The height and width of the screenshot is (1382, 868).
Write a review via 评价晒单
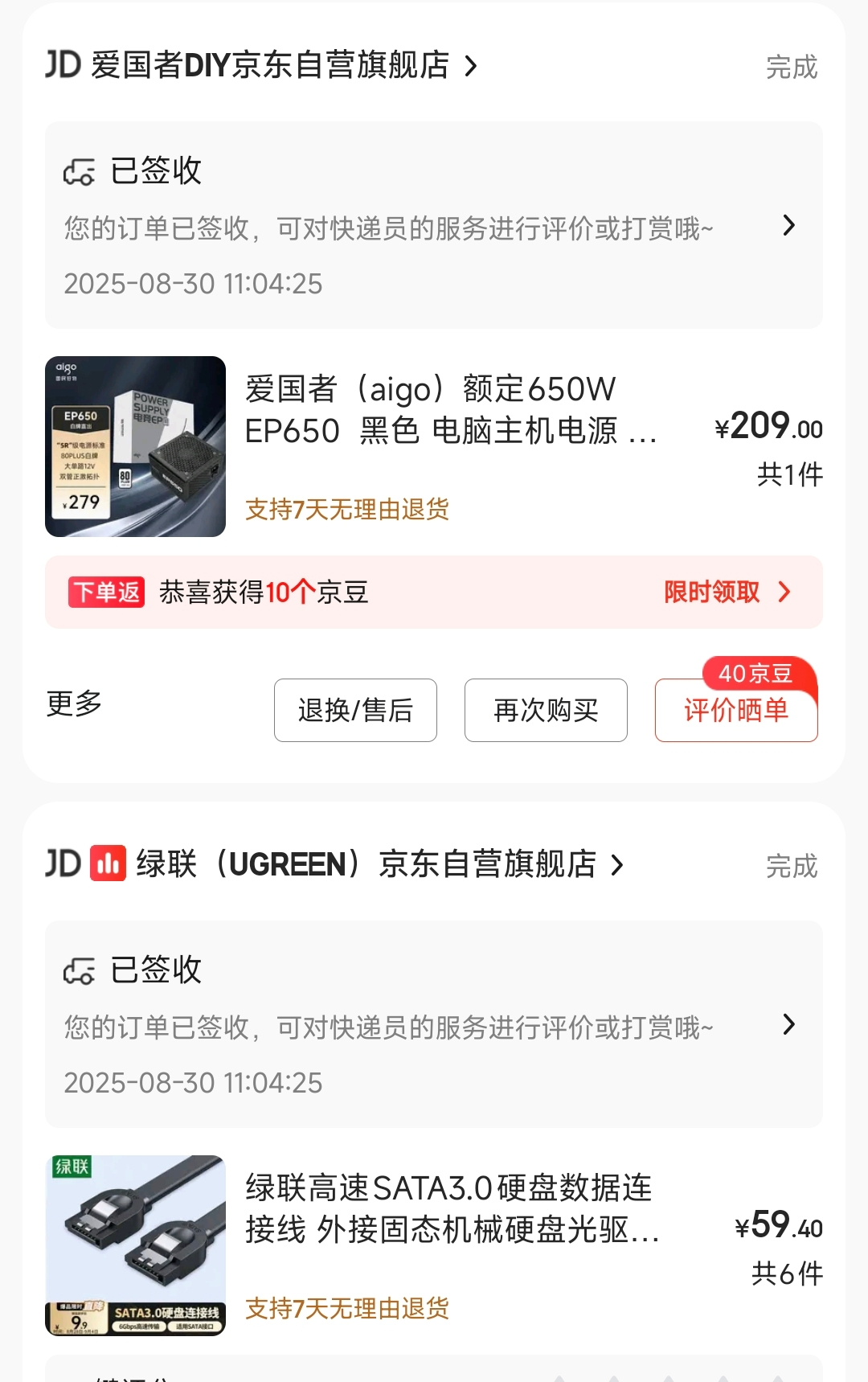pos(736,711)
